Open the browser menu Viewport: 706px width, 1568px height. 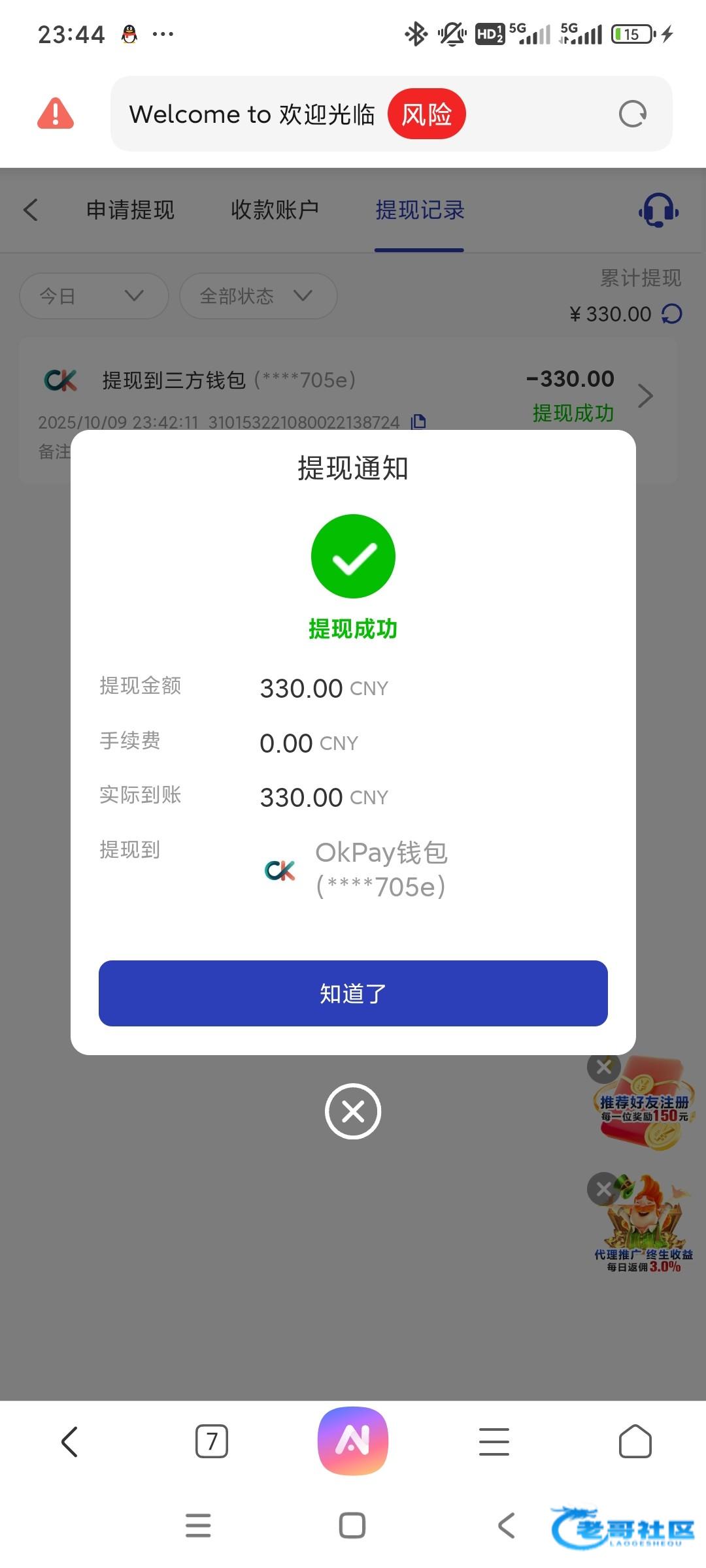[494, 1441]
